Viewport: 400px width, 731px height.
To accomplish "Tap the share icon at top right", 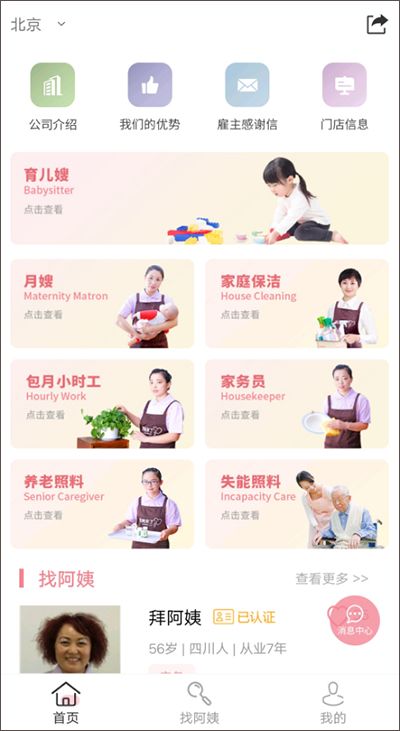I will tap(377, 24).
